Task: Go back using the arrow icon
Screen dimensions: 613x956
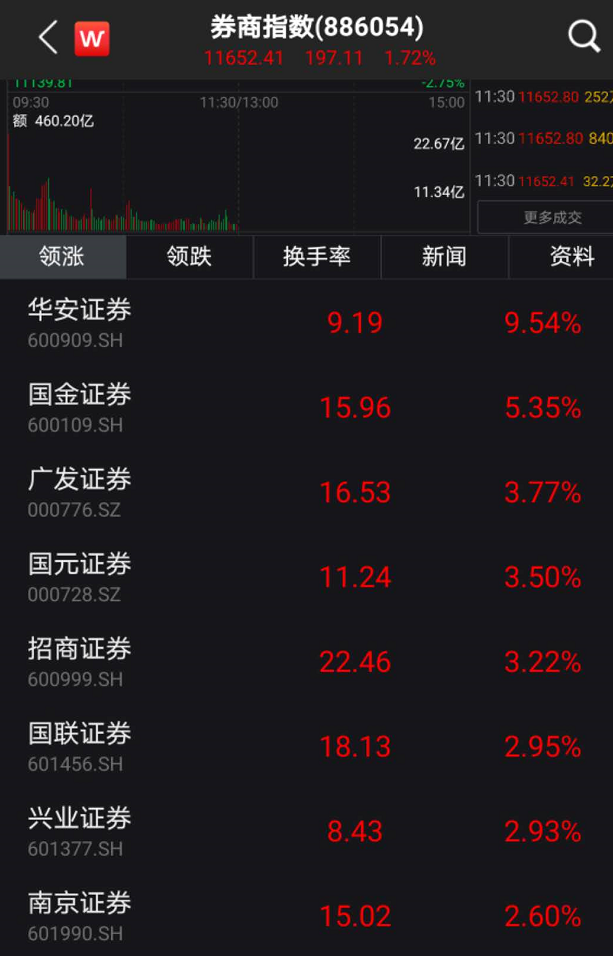Action: 47,38
